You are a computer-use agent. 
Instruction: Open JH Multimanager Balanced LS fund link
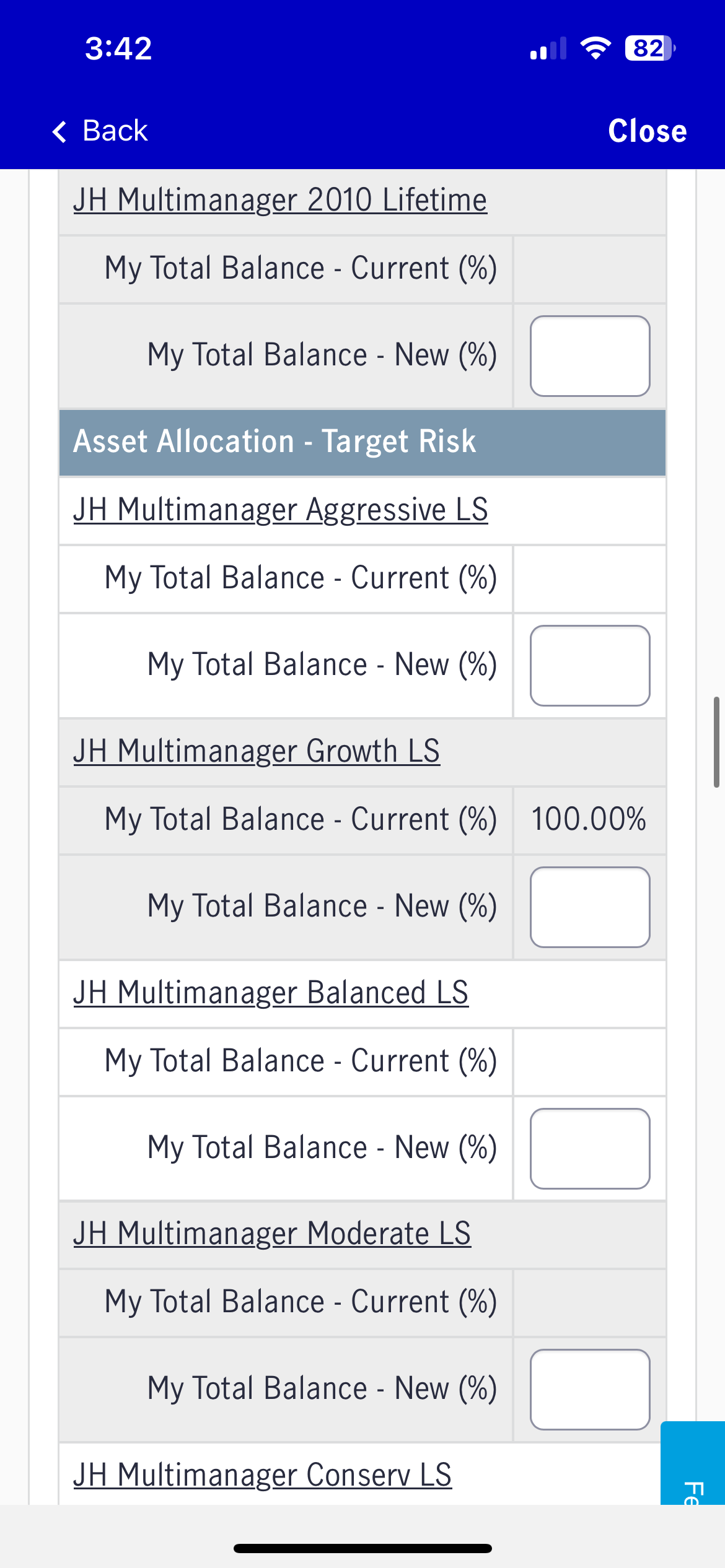click(271, 993)
